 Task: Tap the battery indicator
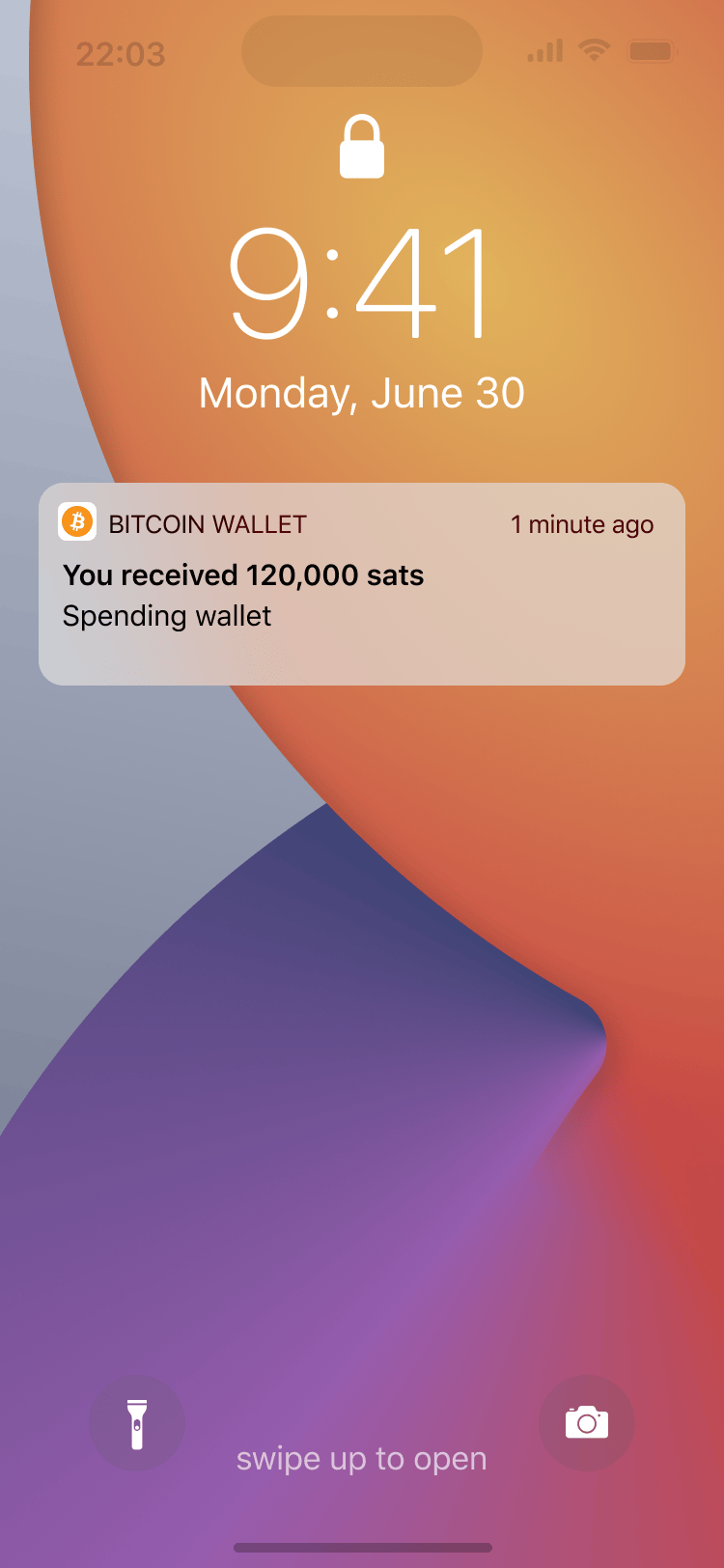click(652, 50)
